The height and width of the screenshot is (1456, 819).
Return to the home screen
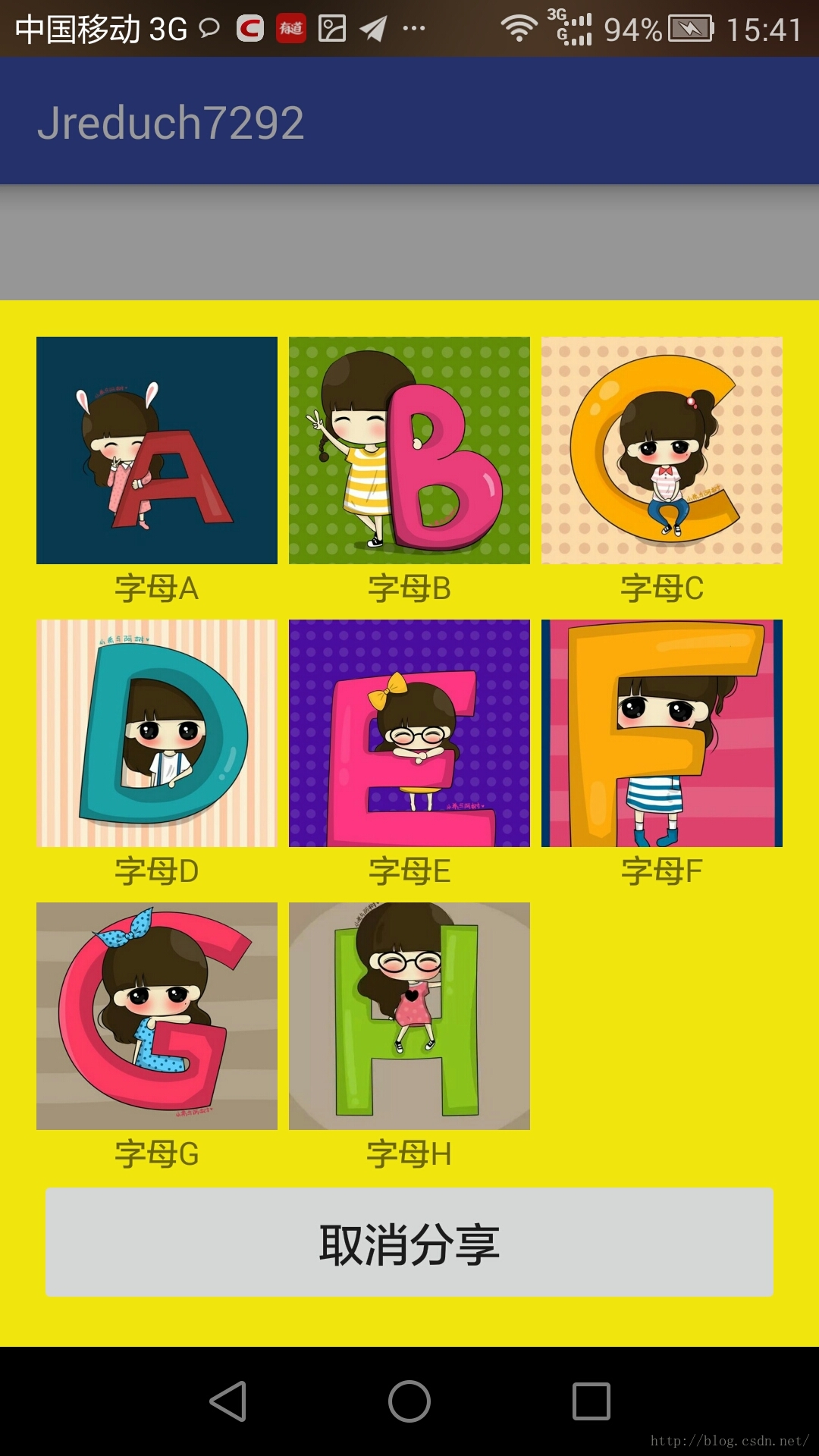[x=409, y=1401]
